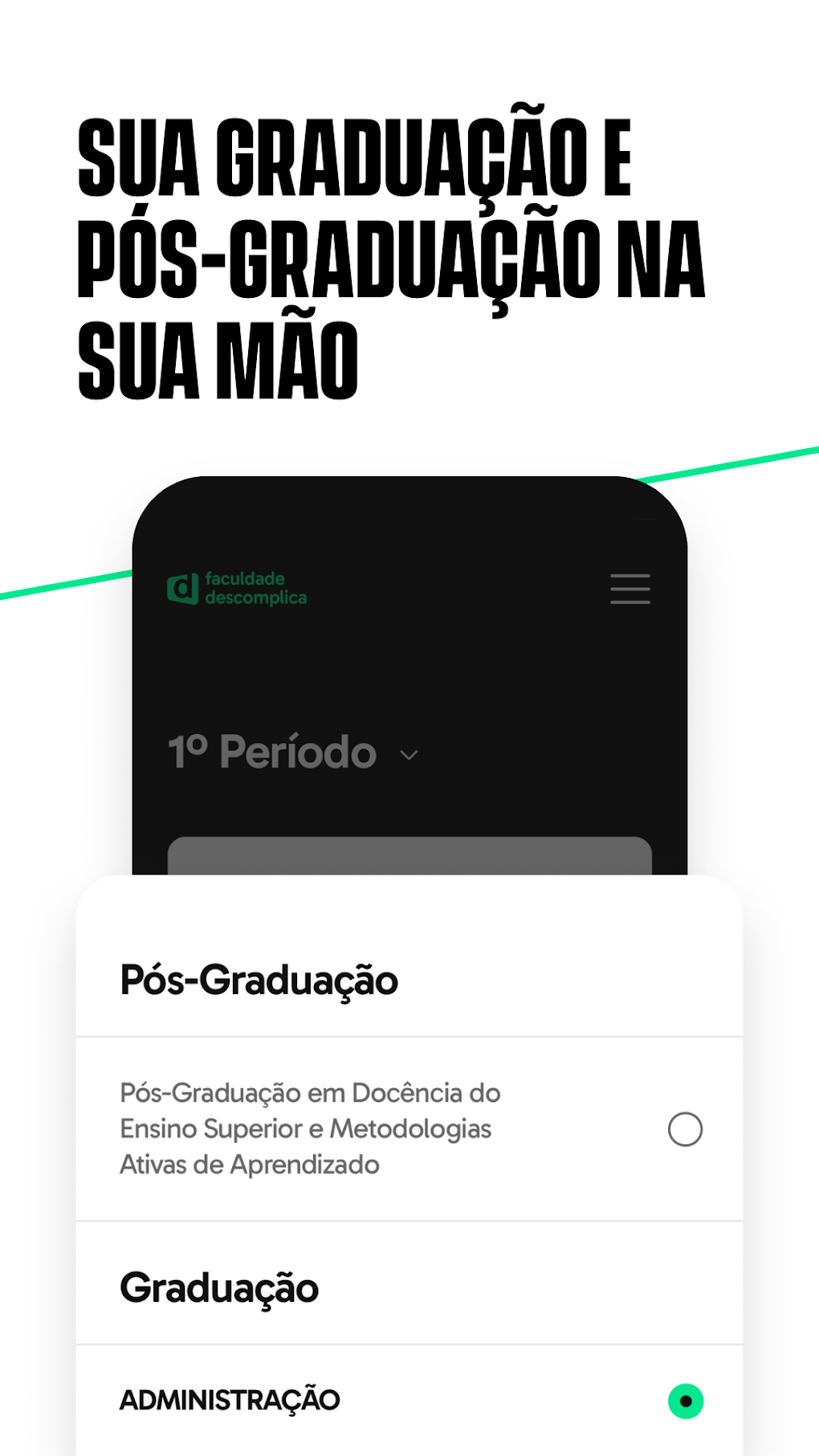Select the Pós-Graduação em Docência radio button

coord(683,1128)
